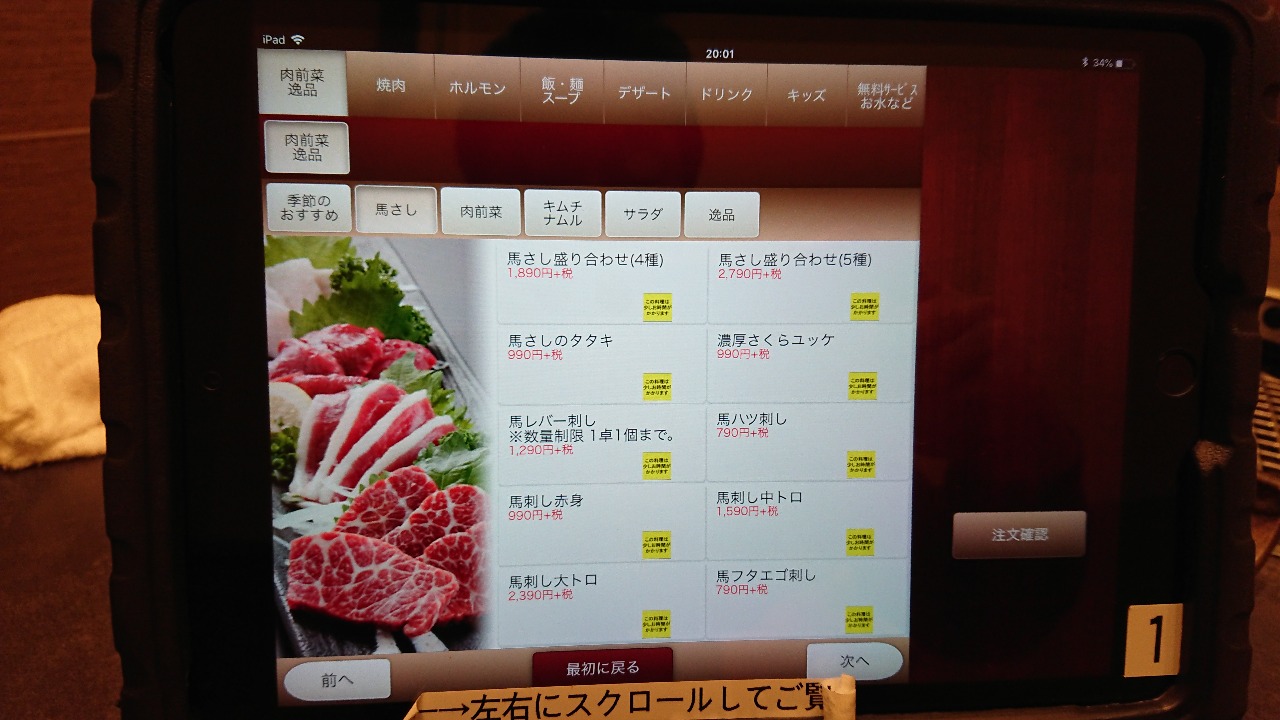Select the 季節のおすすめ subcategory

[x=309, y=209]
